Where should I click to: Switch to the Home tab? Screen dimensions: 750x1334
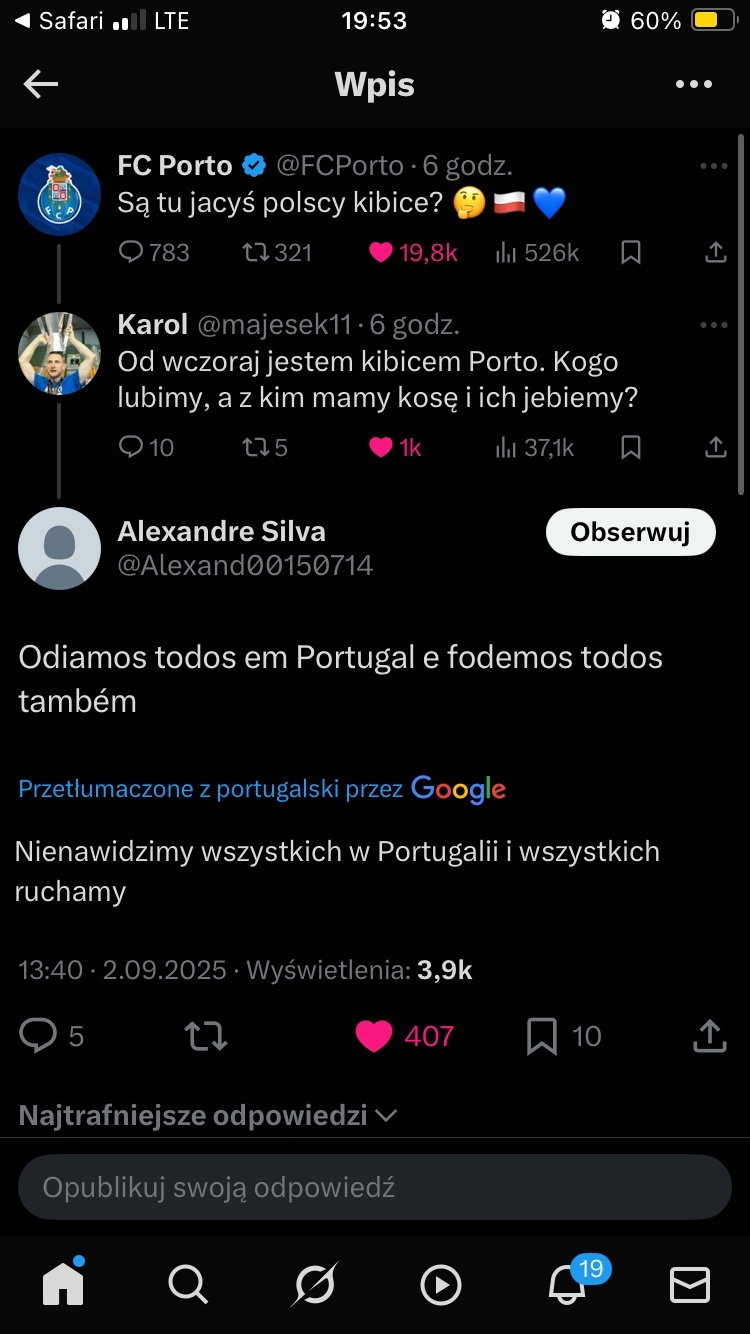tap(63, 1284)
